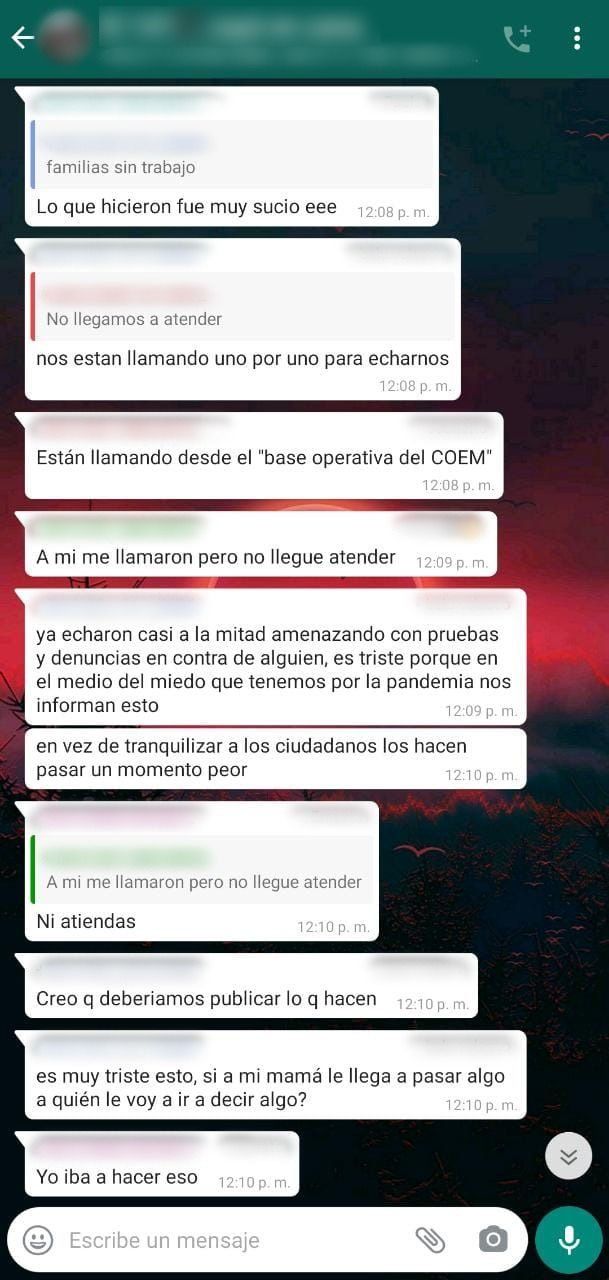Start a group call
609x1280 pixels.
[x=517, y=38]
